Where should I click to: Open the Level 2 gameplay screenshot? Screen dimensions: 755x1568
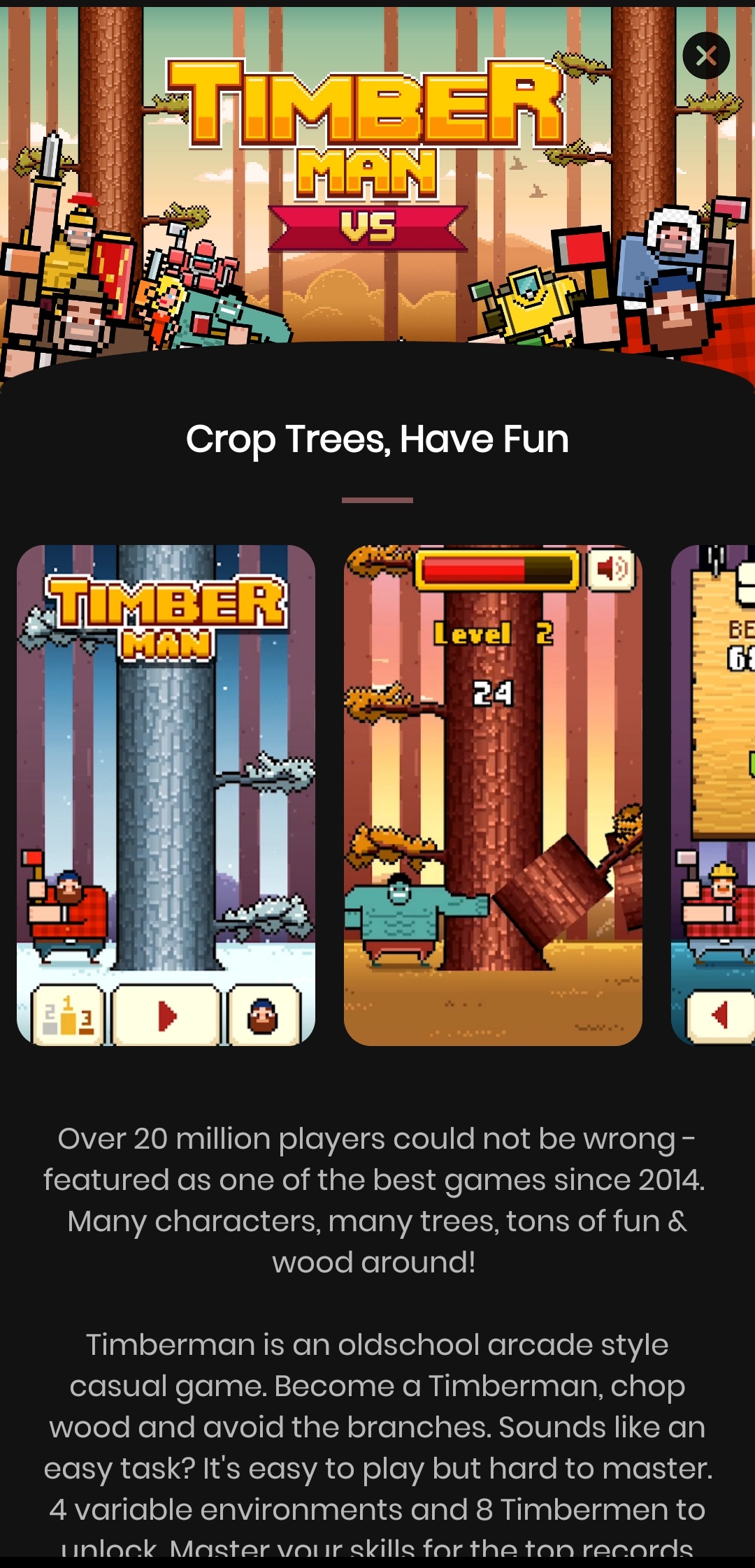[493, 794]
